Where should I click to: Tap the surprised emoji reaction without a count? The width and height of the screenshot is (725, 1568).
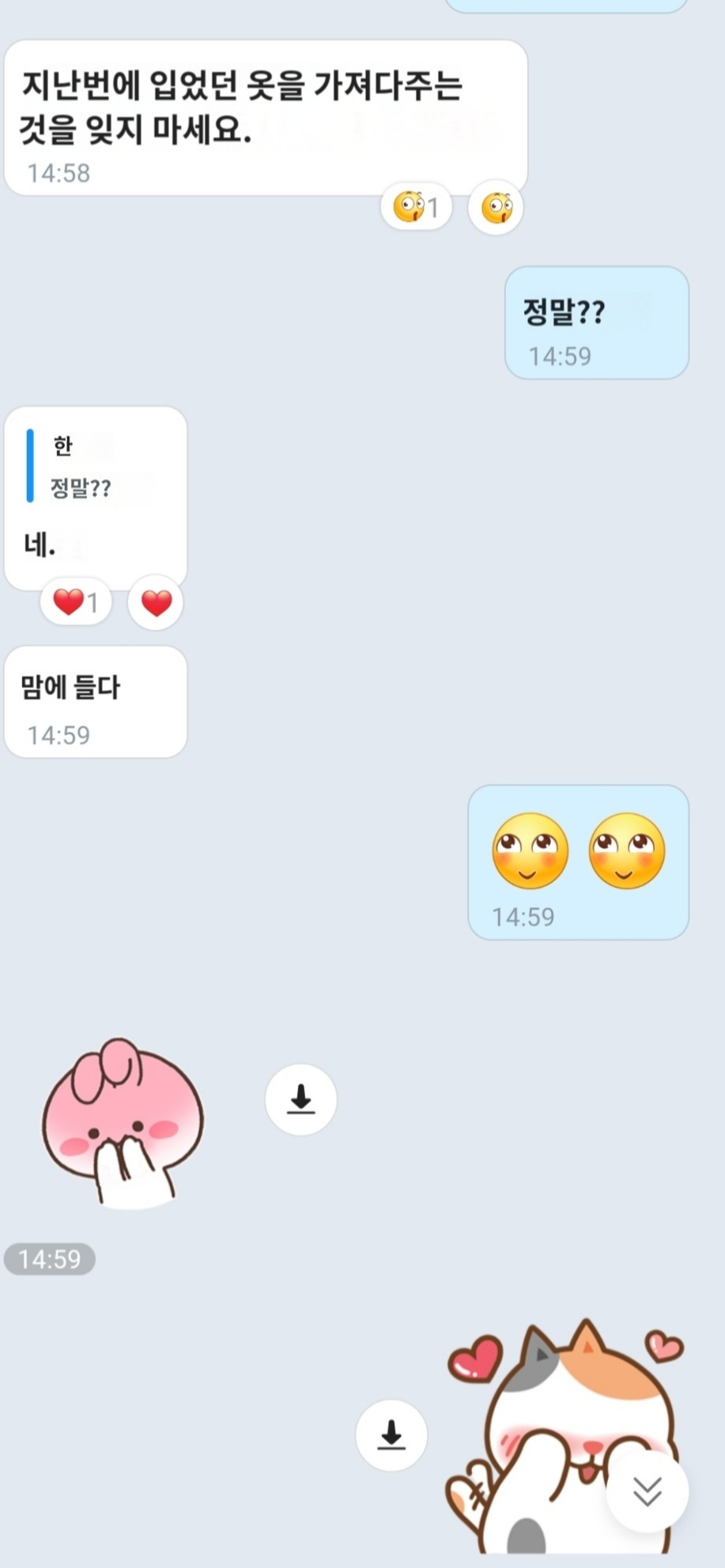tap(496, 208)
